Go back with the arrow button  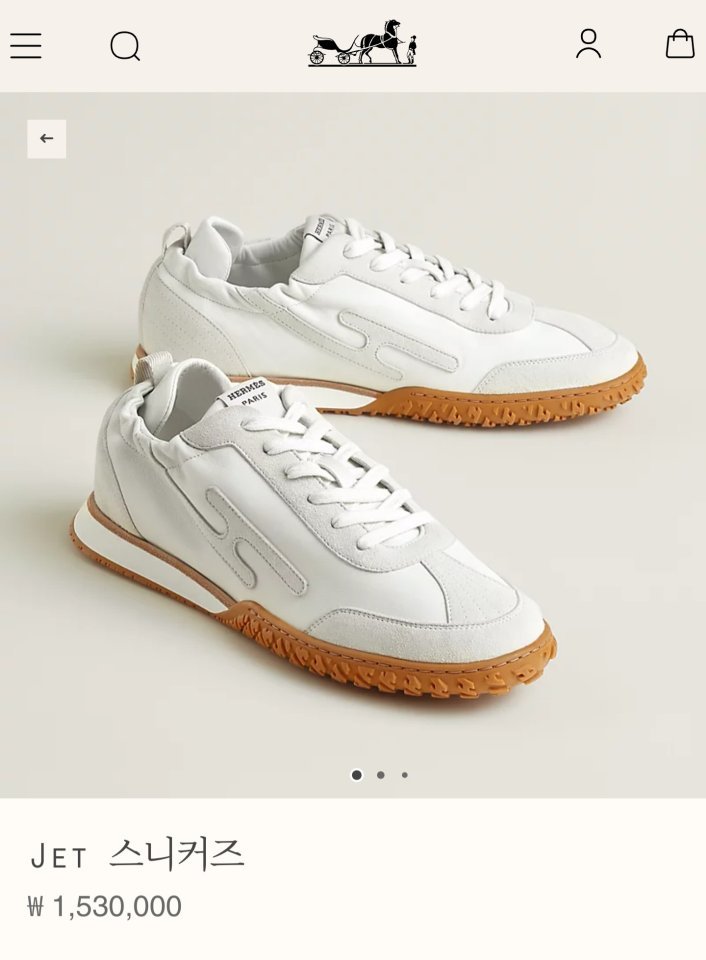(46, 139)
